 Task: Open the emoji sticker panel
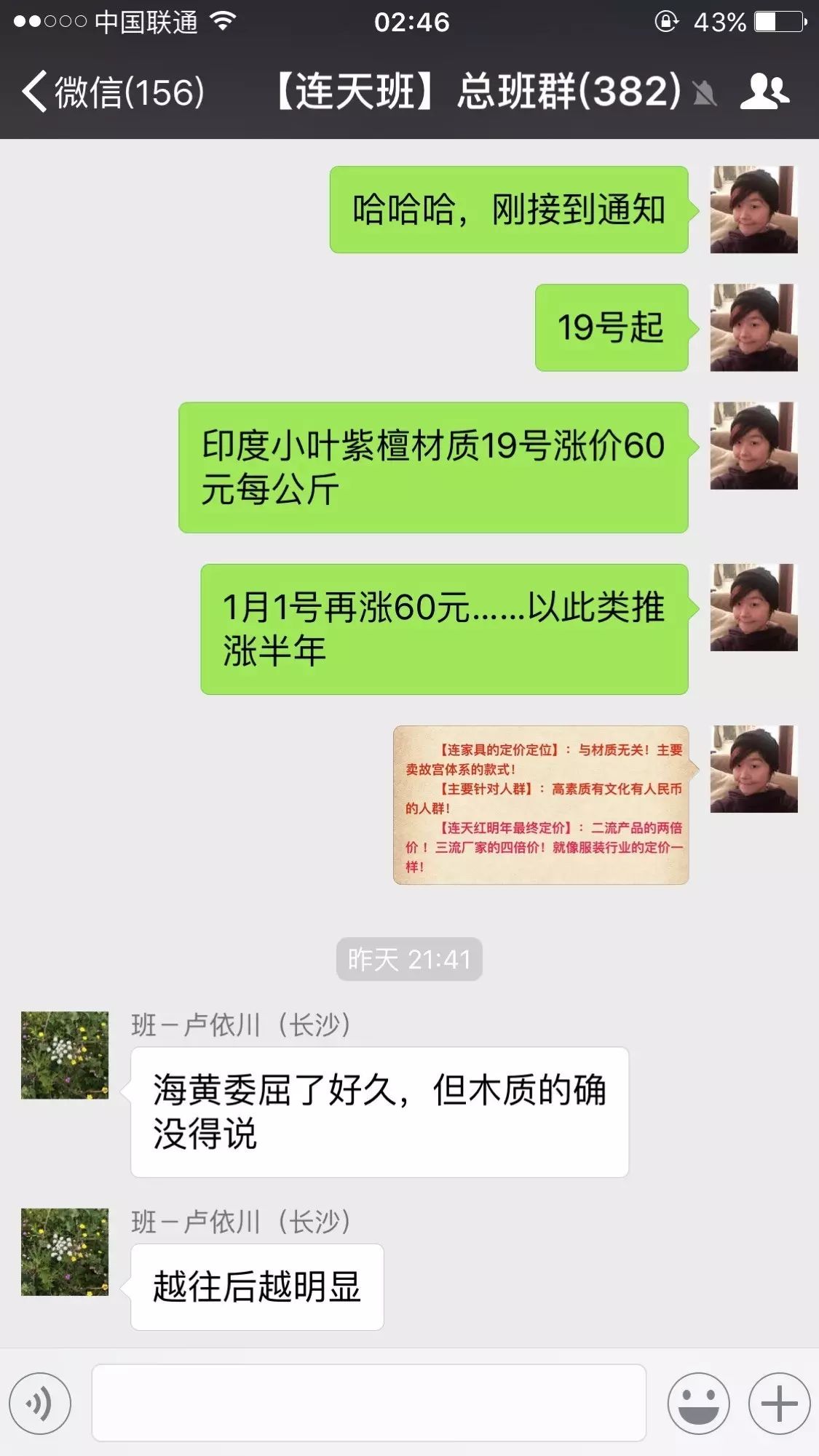pos(698,1404)
